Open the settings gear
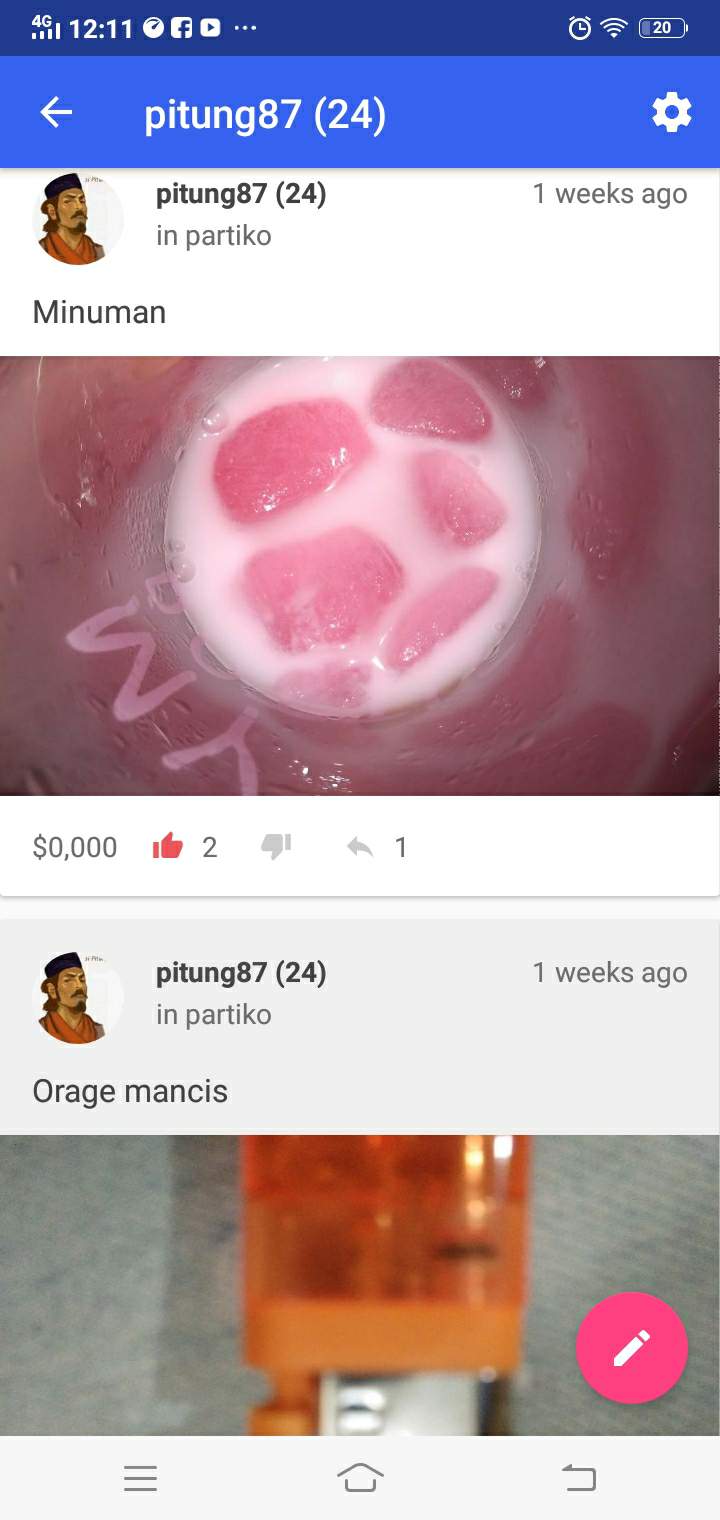This screenshot has width=720, height=1520. pyautogui.click(x=671, y=113)
